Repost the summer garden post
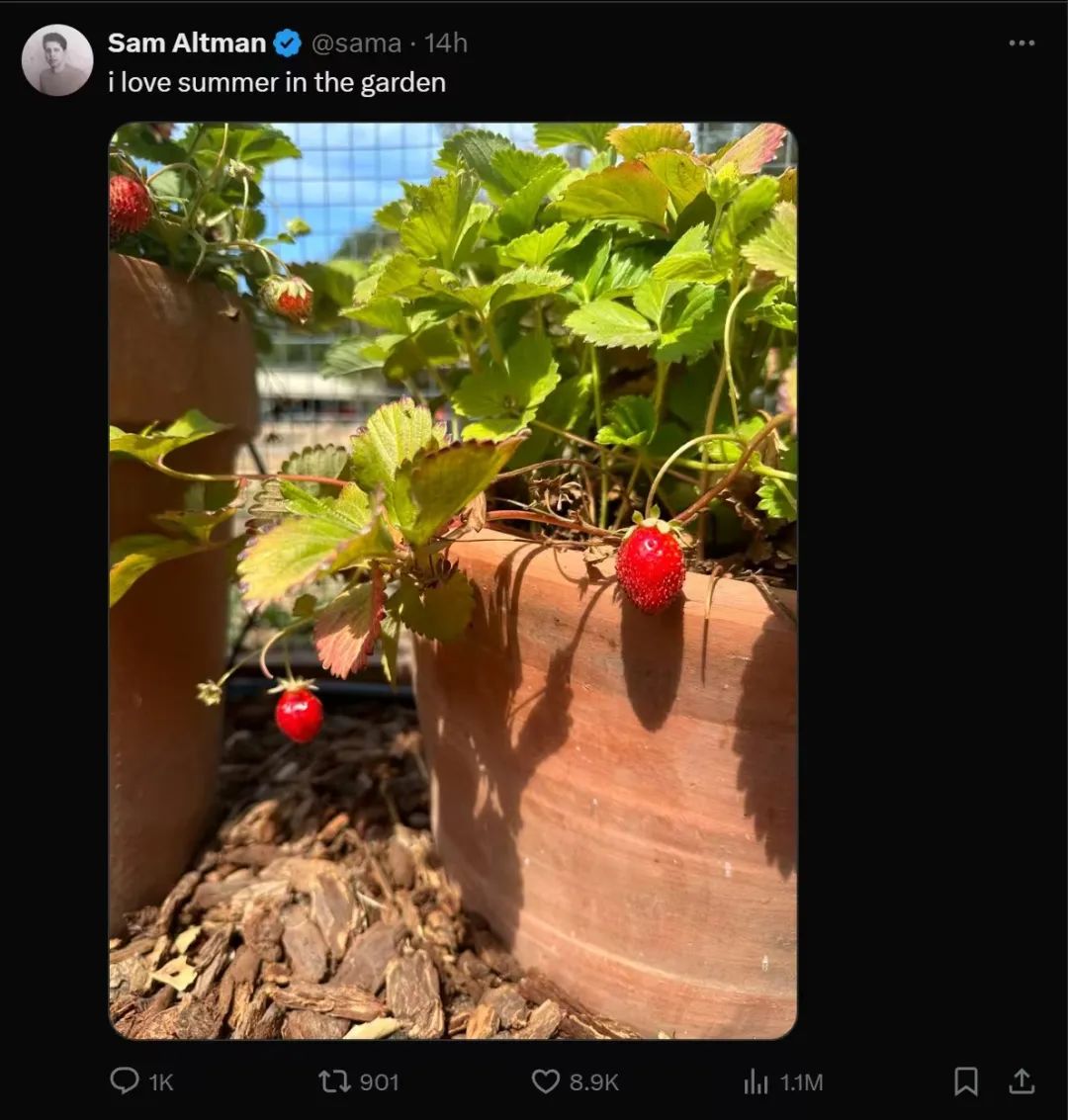This screenshot has height=1120, width=1068. [335, 1080]
